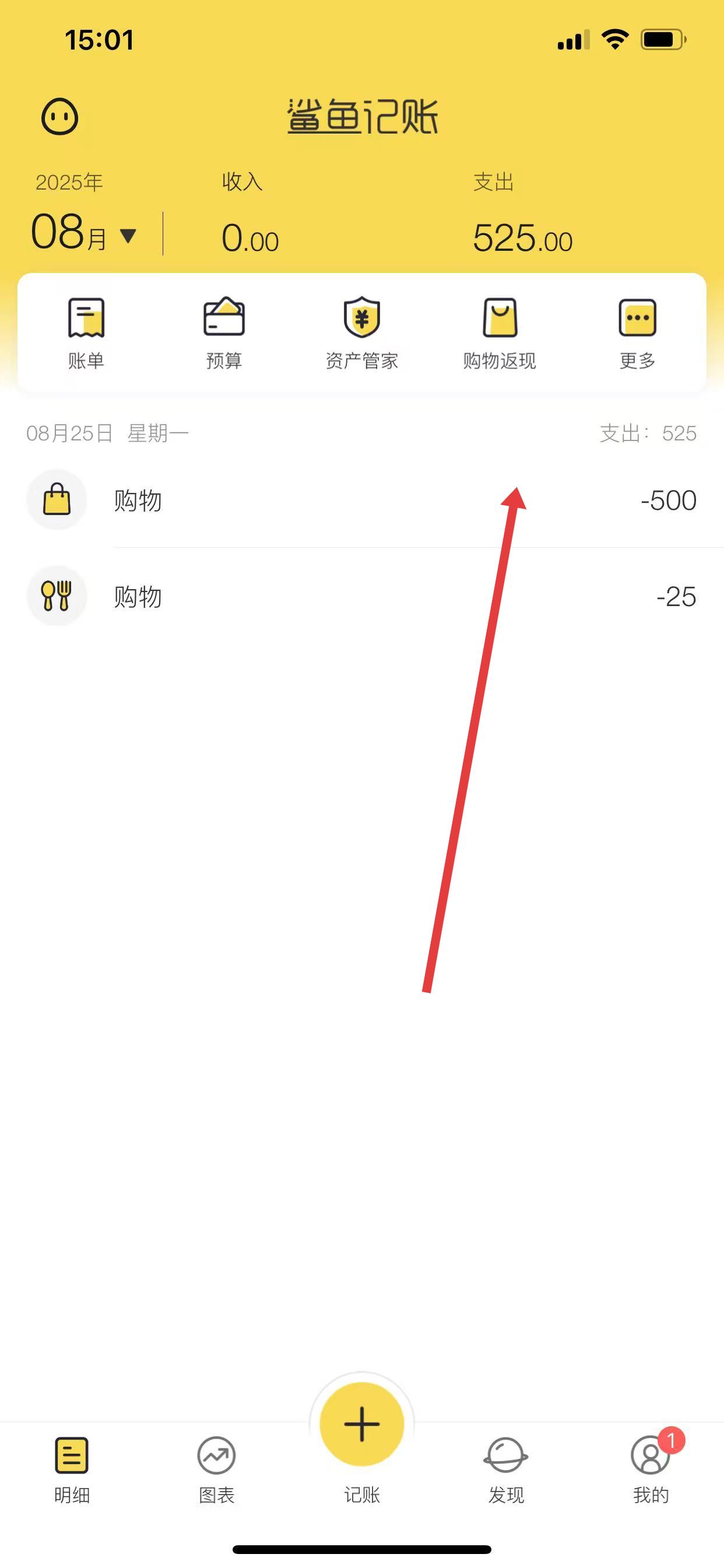Open 资产管家 asset manager
This screenshot has height=1568, width=724.
[x=362, y=333]
